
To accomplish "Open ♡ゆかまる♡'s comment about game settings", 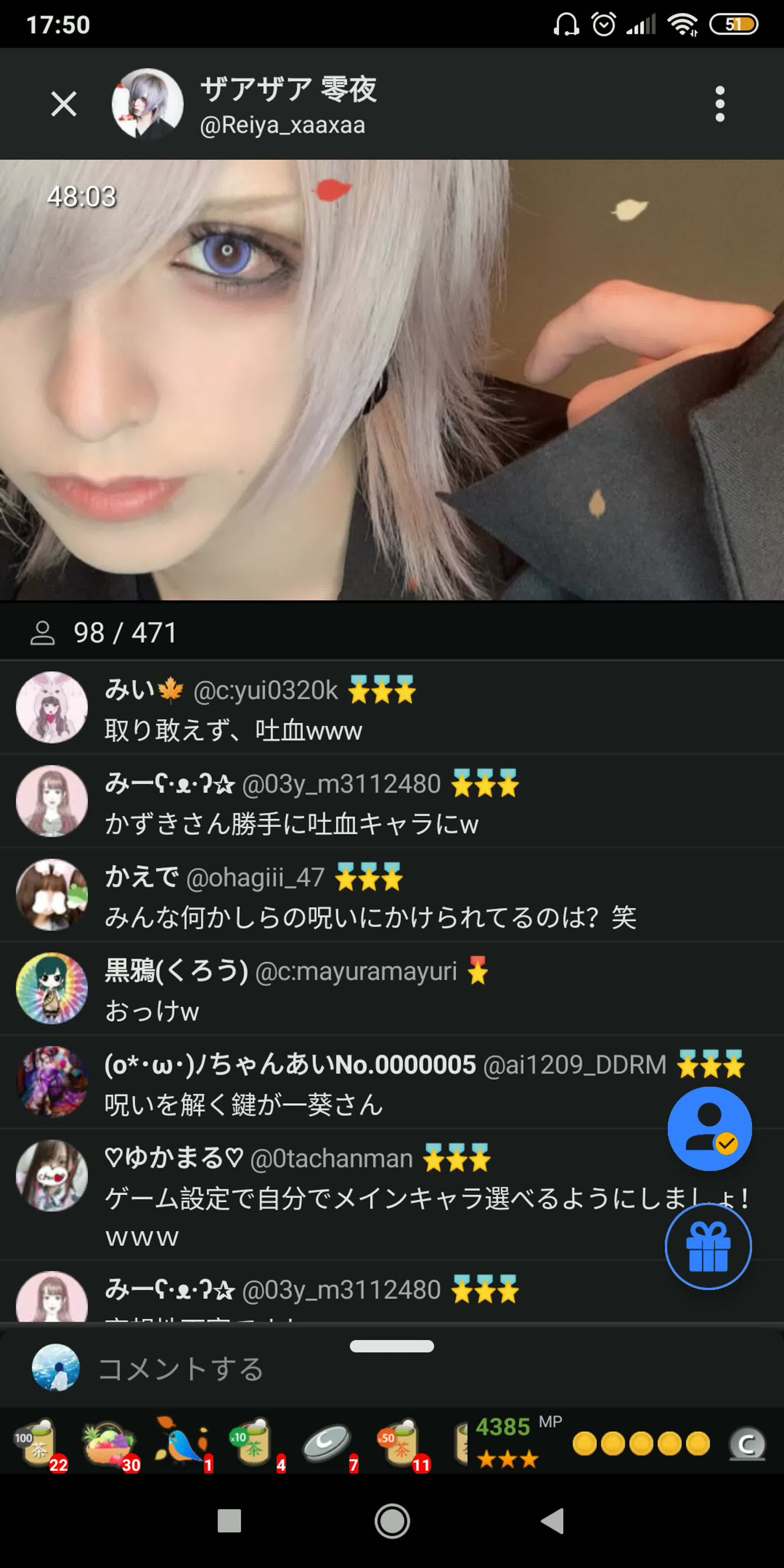I will coord(392,1195).
